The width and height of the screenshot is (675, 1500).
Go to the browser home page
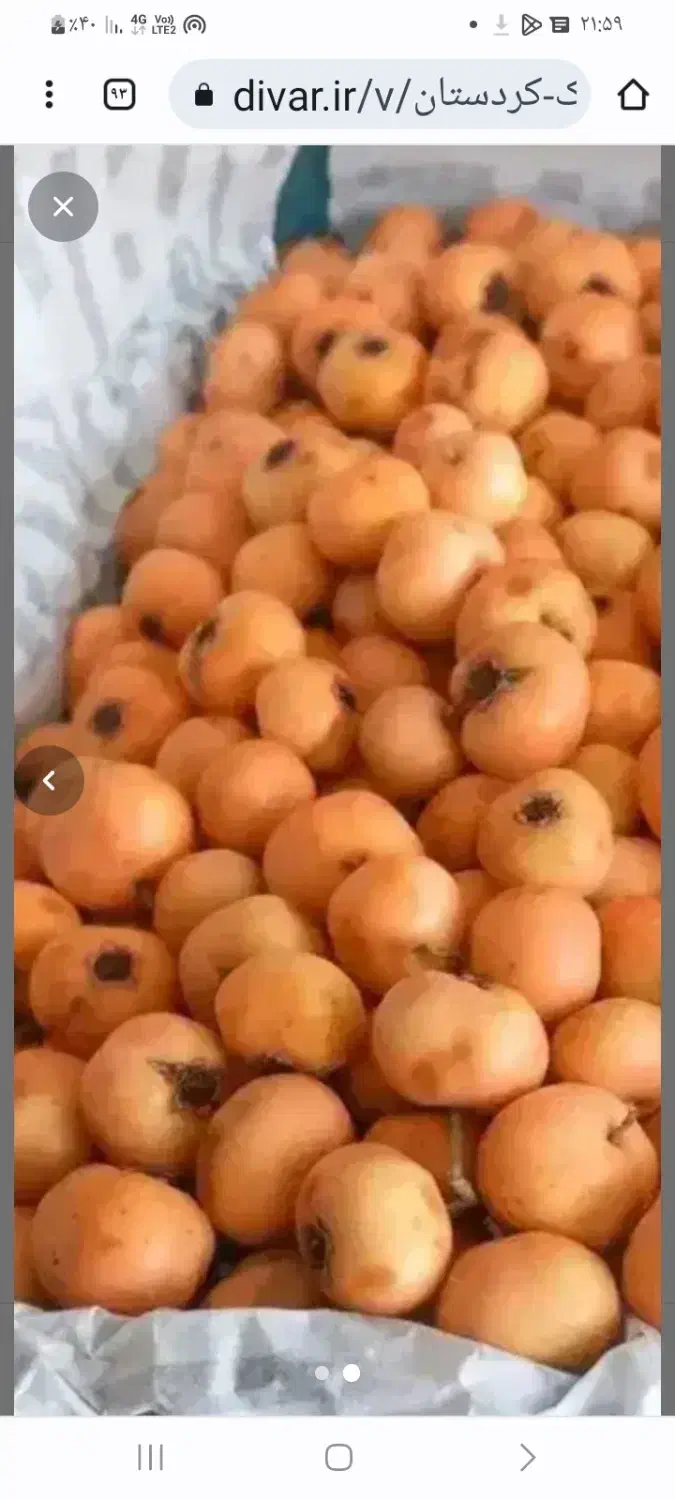[x=632, y=95]
